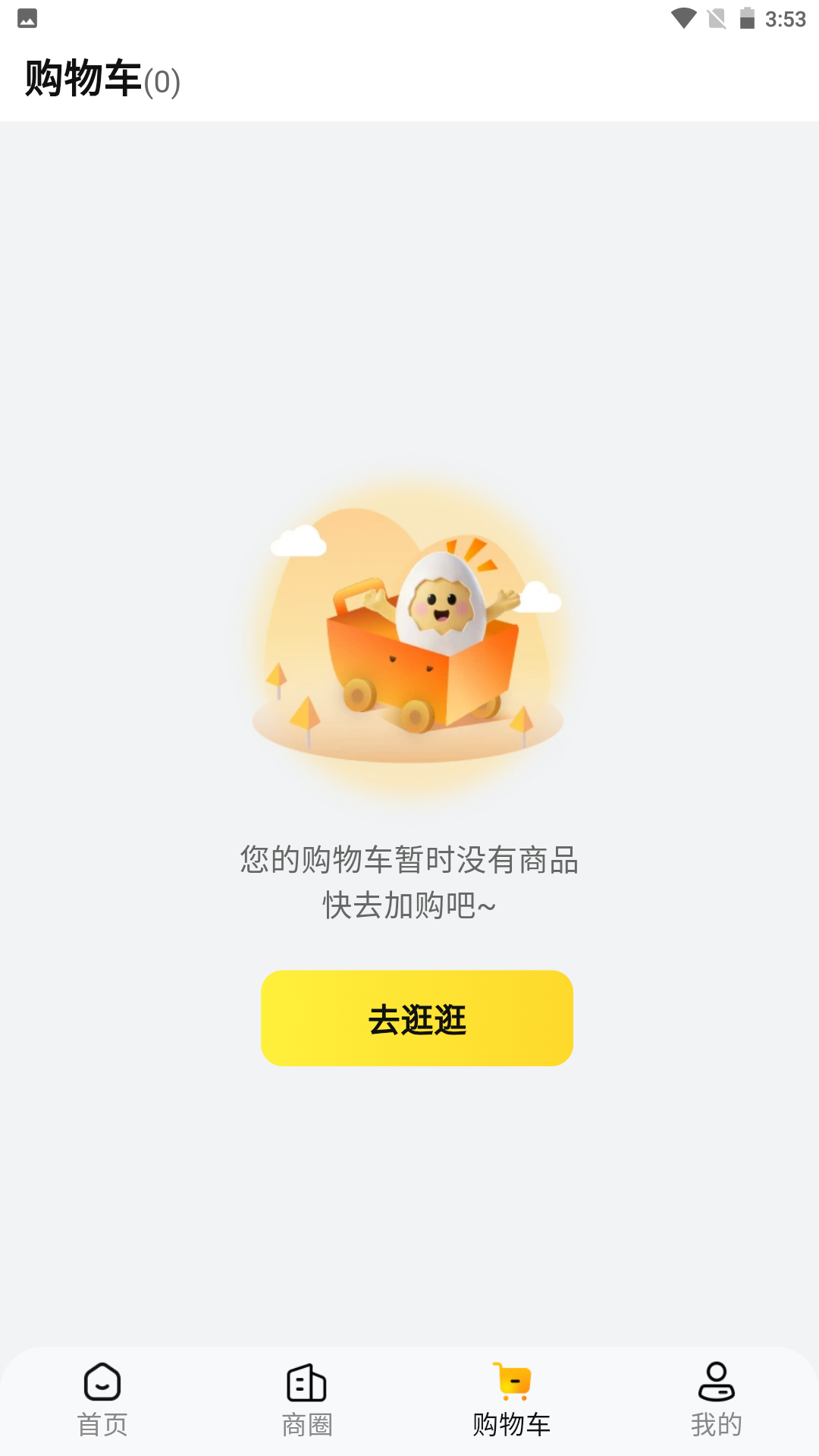Open the 我的 profile person icon
The width and height of the screenshot is (819, 1456).
717,1383
